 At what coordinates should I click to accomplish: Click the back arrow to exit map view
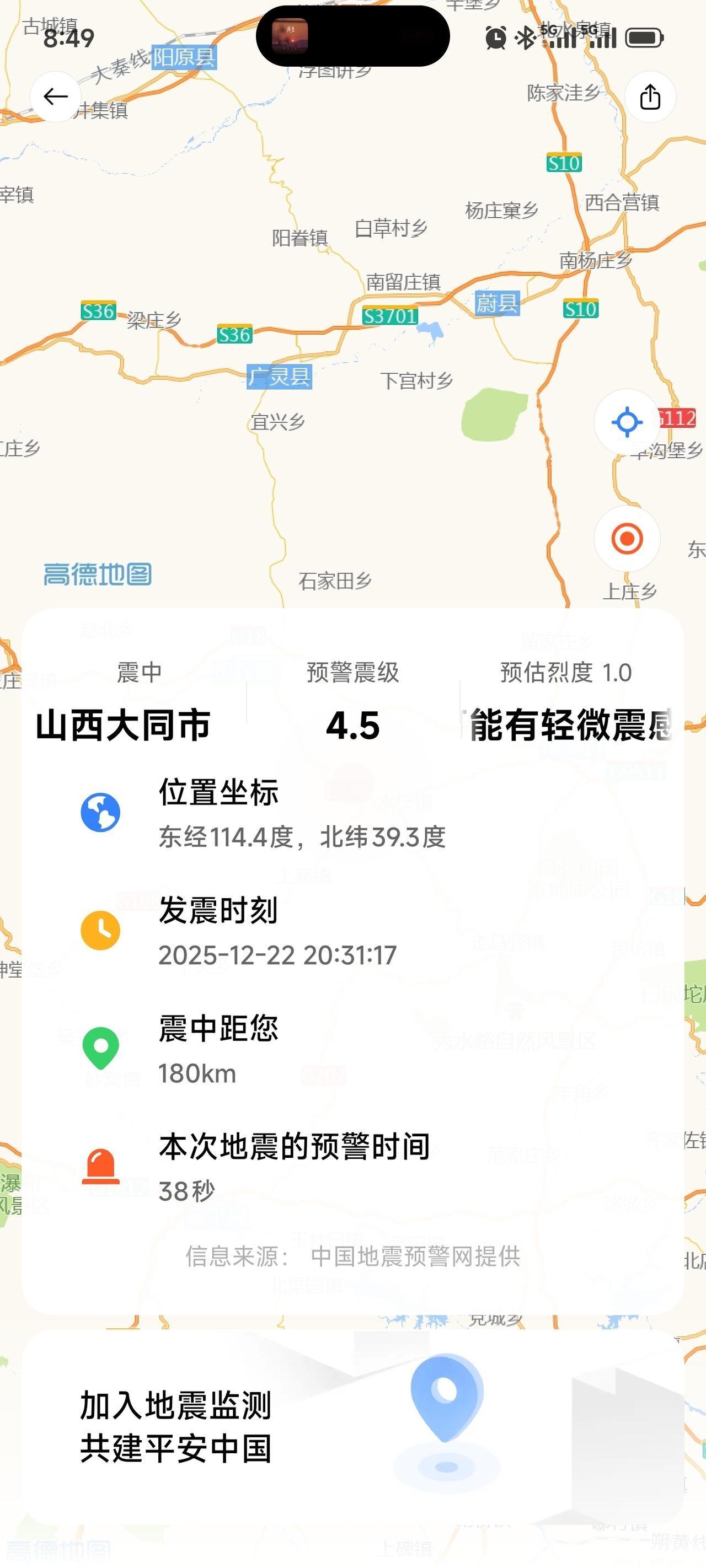56,96
